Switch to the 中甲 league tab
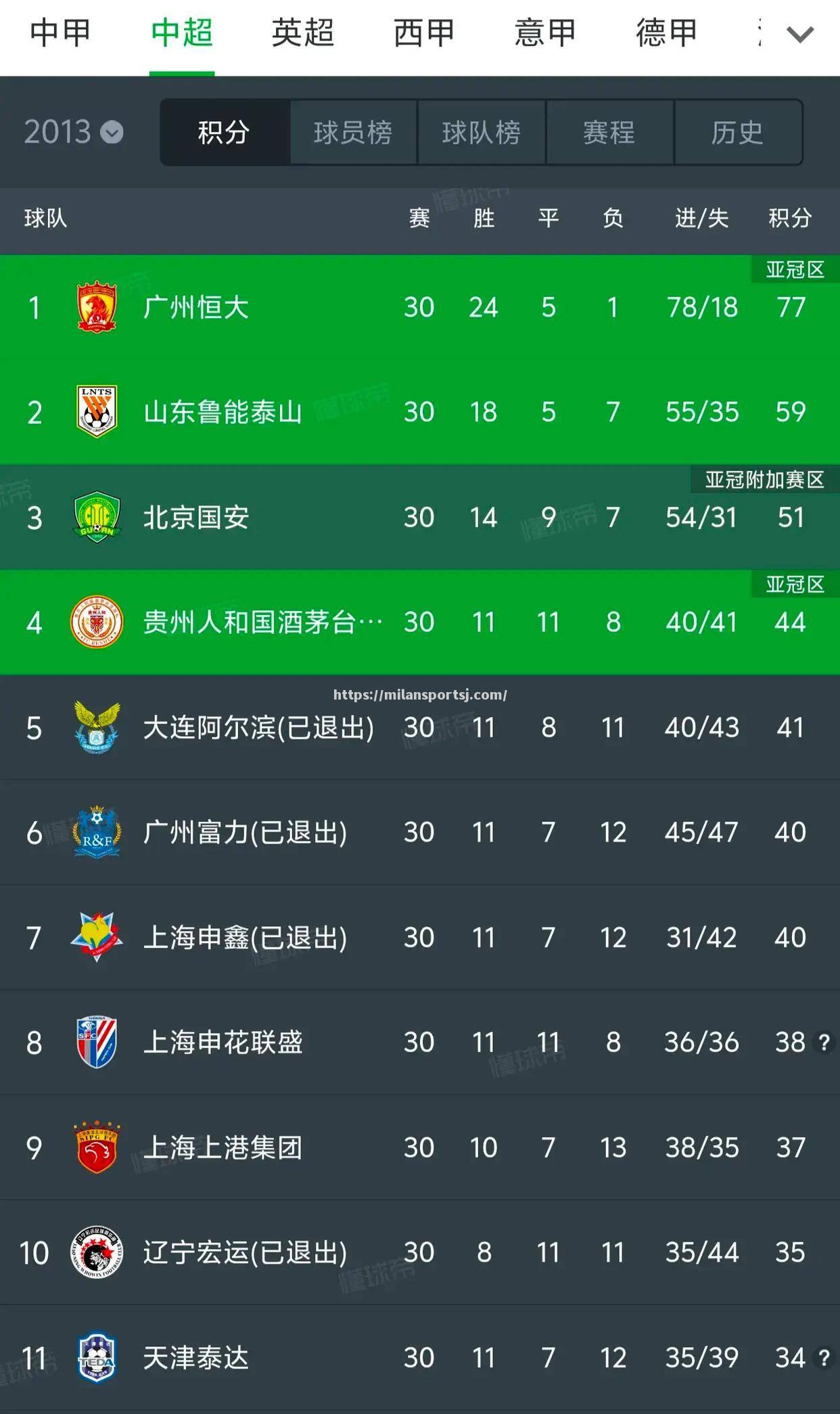 point(60,32)
